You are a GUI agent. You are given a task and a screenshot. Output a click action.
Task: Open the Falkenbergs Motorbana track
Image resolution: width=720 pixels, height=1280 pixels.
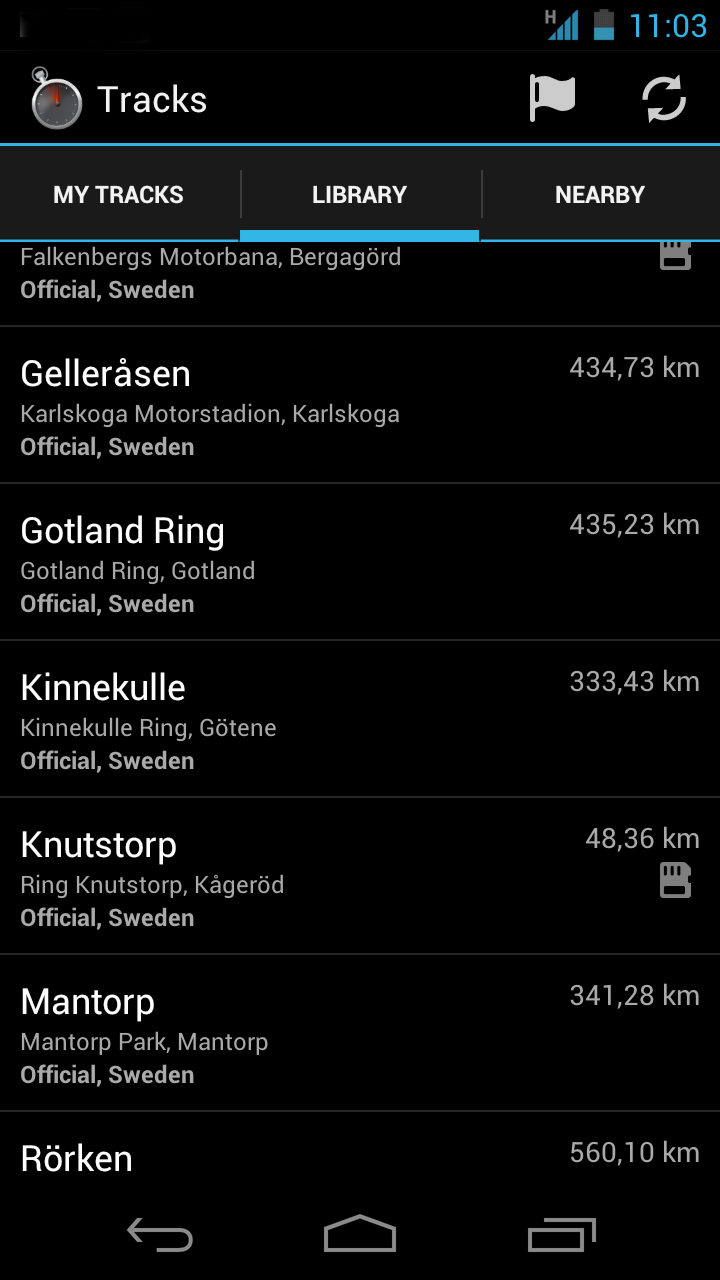pos(360,284)
